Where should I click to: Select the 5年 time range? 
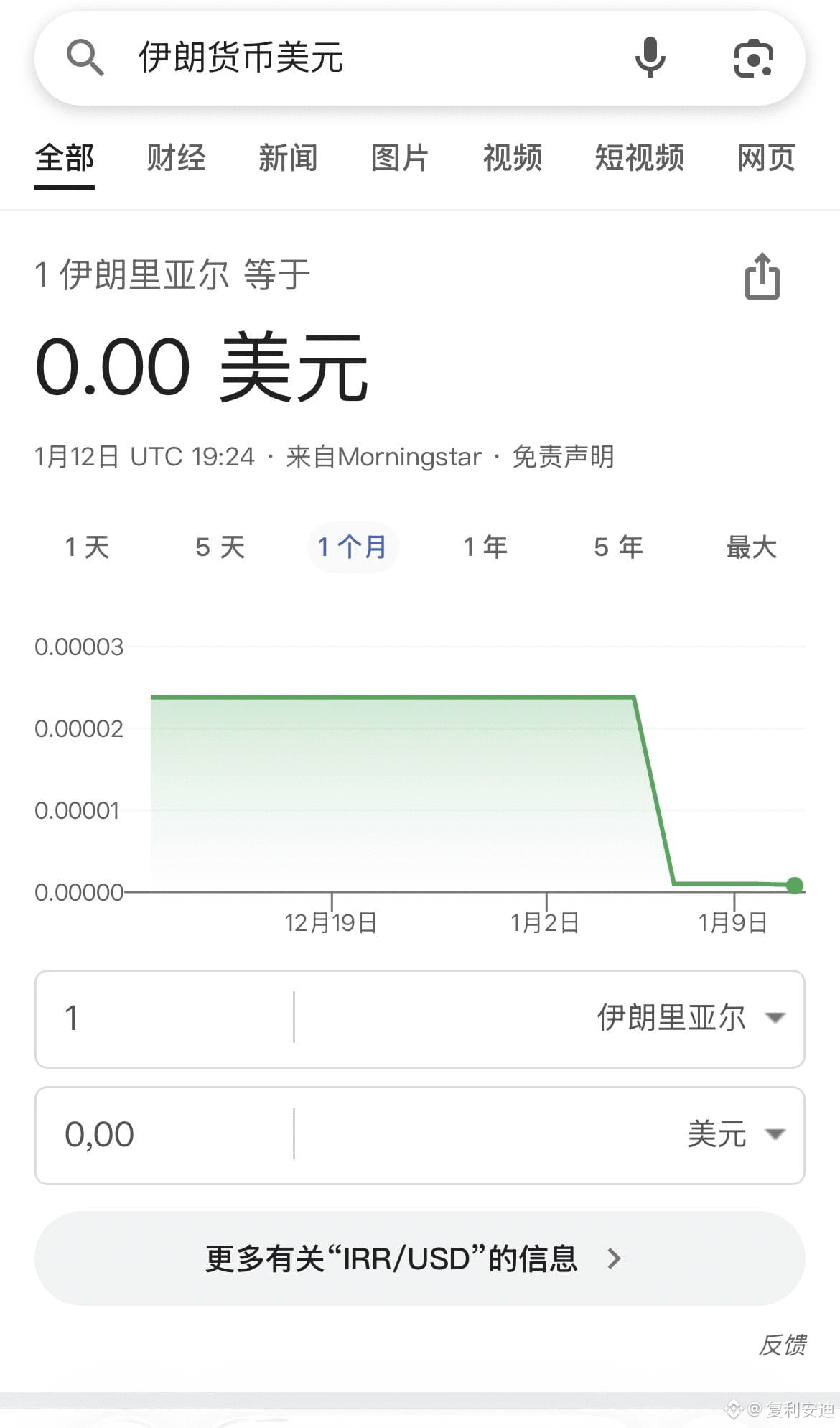618,547
